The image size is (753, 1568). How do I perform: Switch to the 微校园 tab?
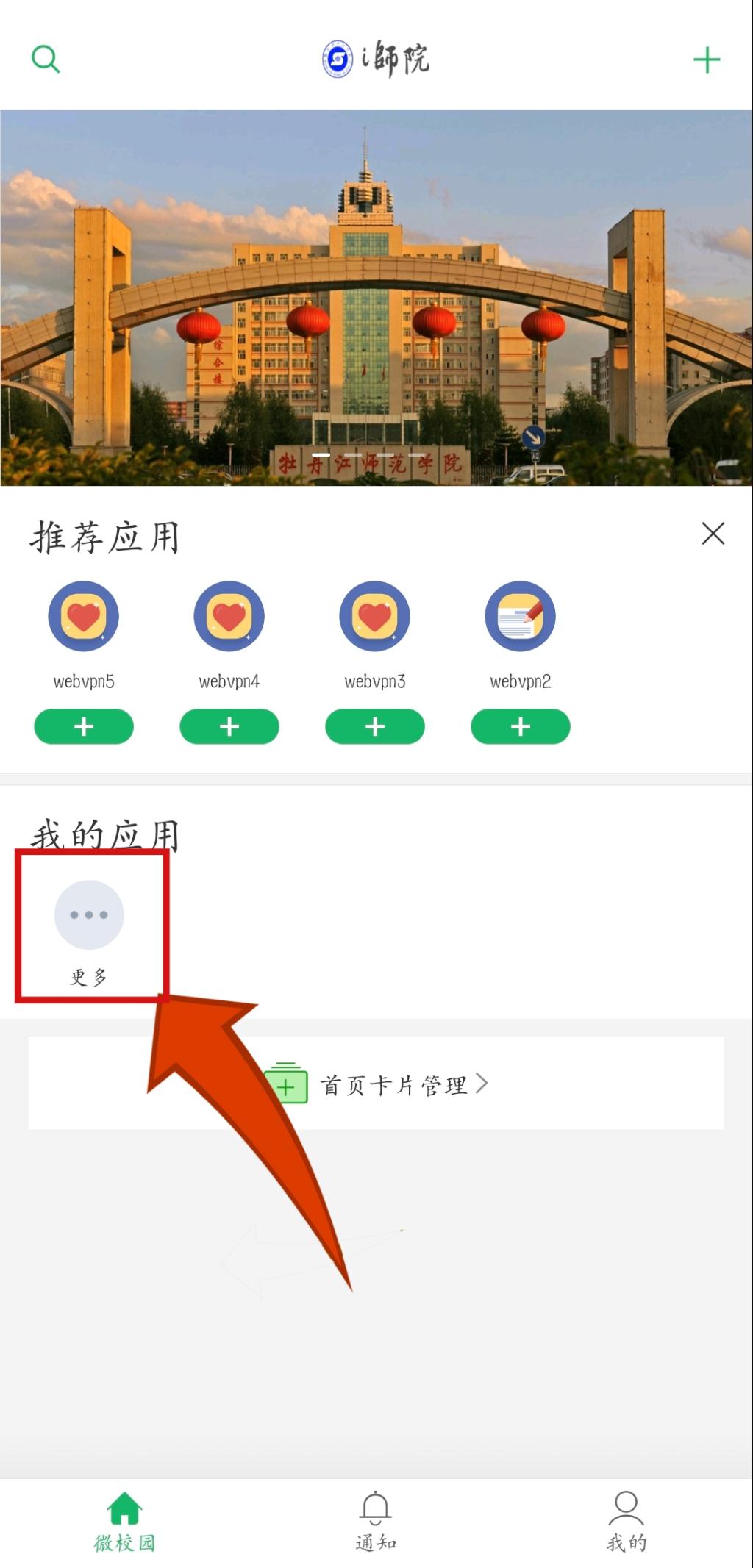125,1521
